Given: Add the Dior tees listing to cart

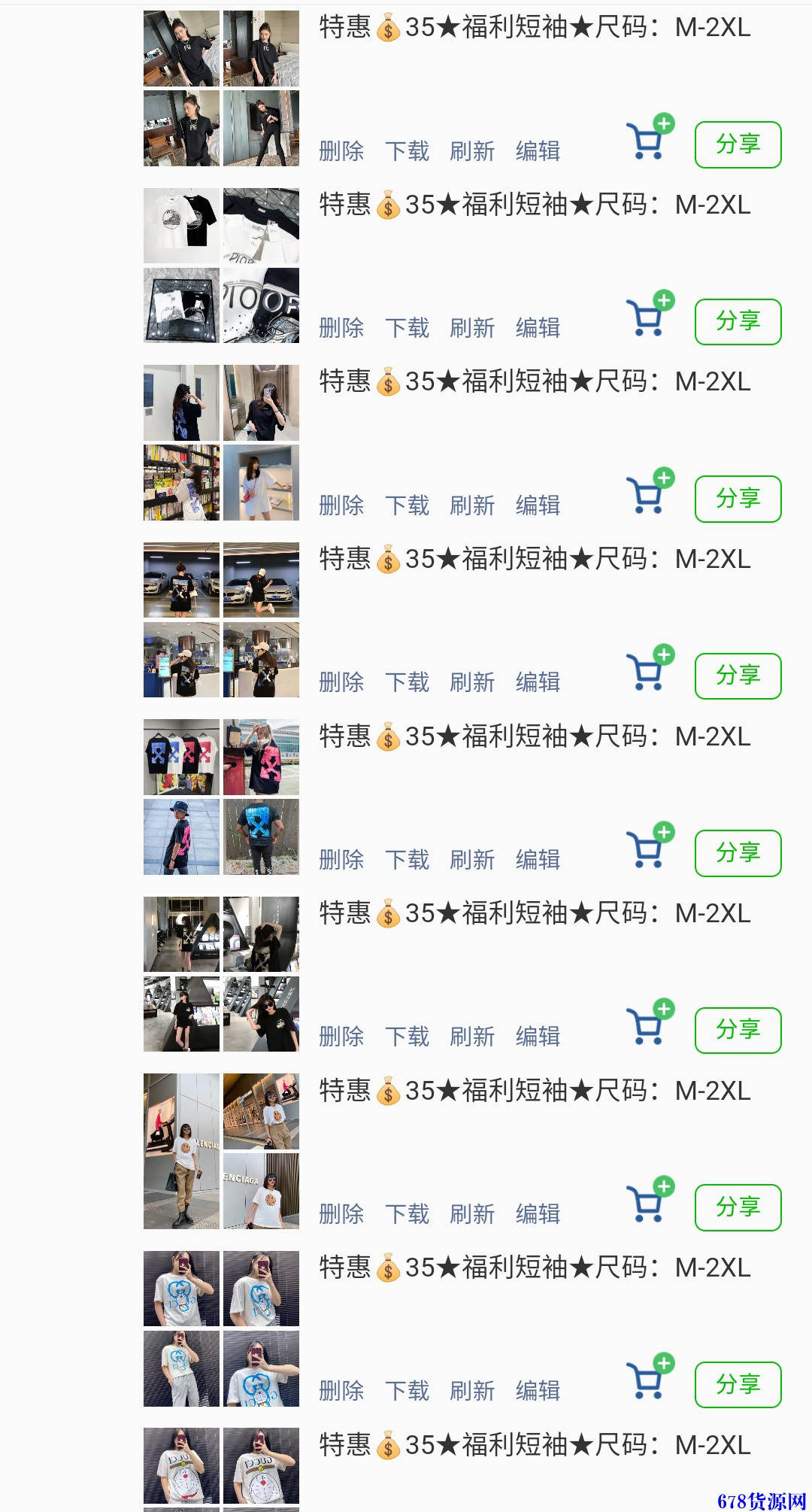Looking at the screenshot, I should 649,317.
